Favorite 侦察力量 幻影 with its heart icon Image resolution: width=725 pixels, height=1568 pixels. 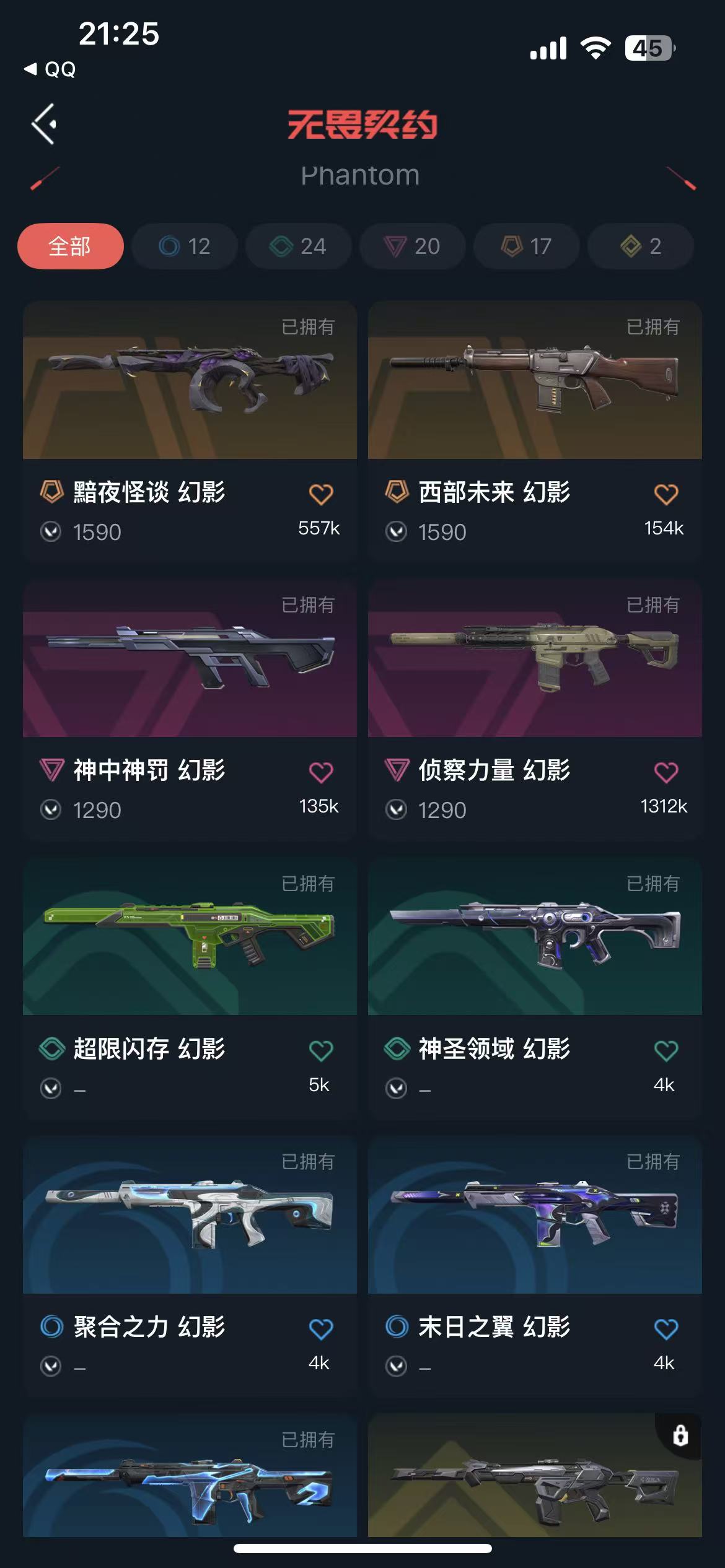tap(666, 772)
